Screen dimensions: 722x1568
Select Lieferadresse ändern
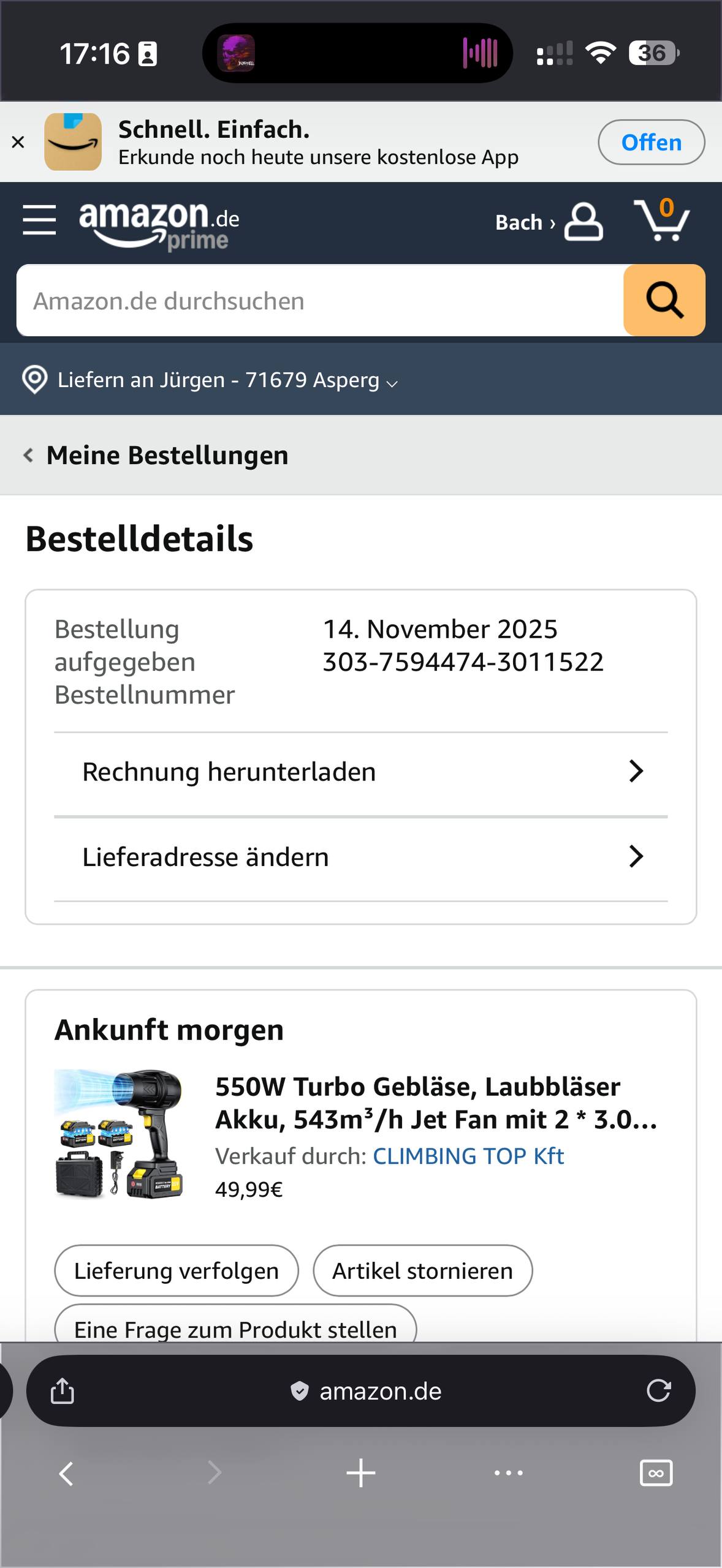[361, 858]
